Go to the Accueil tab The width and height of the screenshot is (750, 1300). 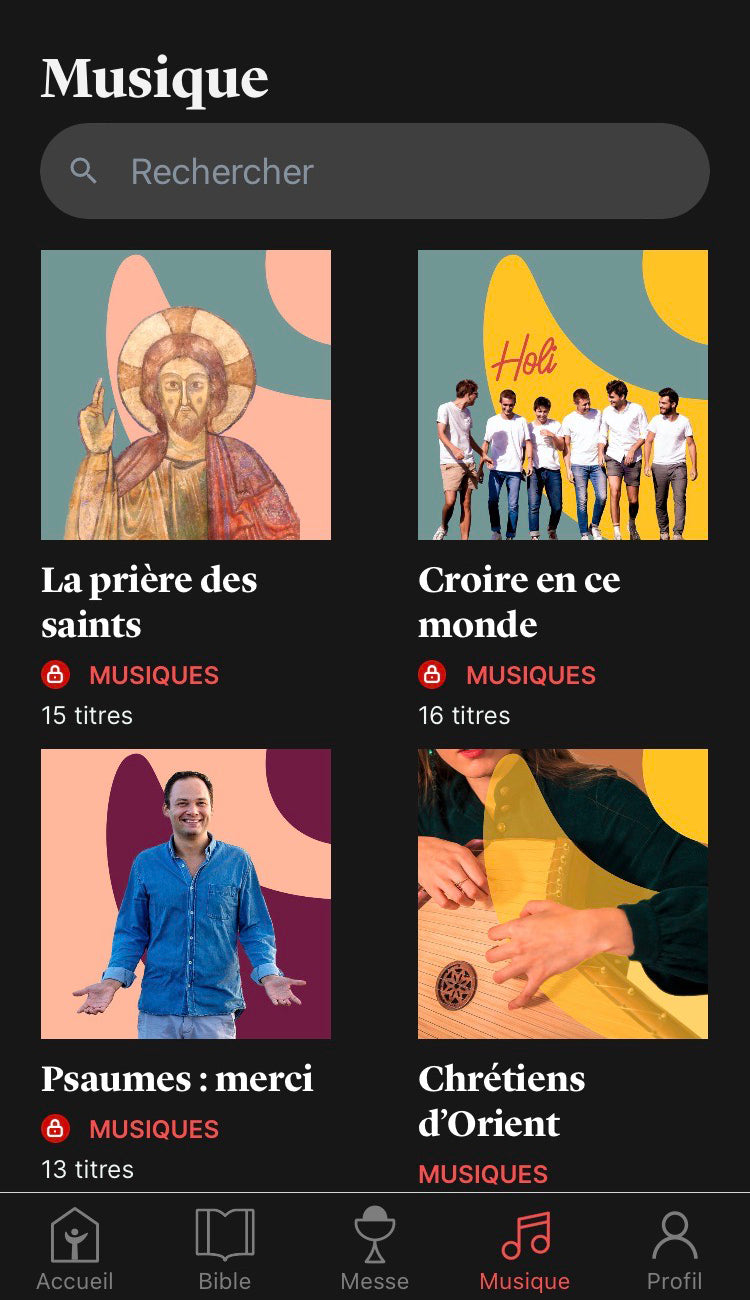[75, 1248]
